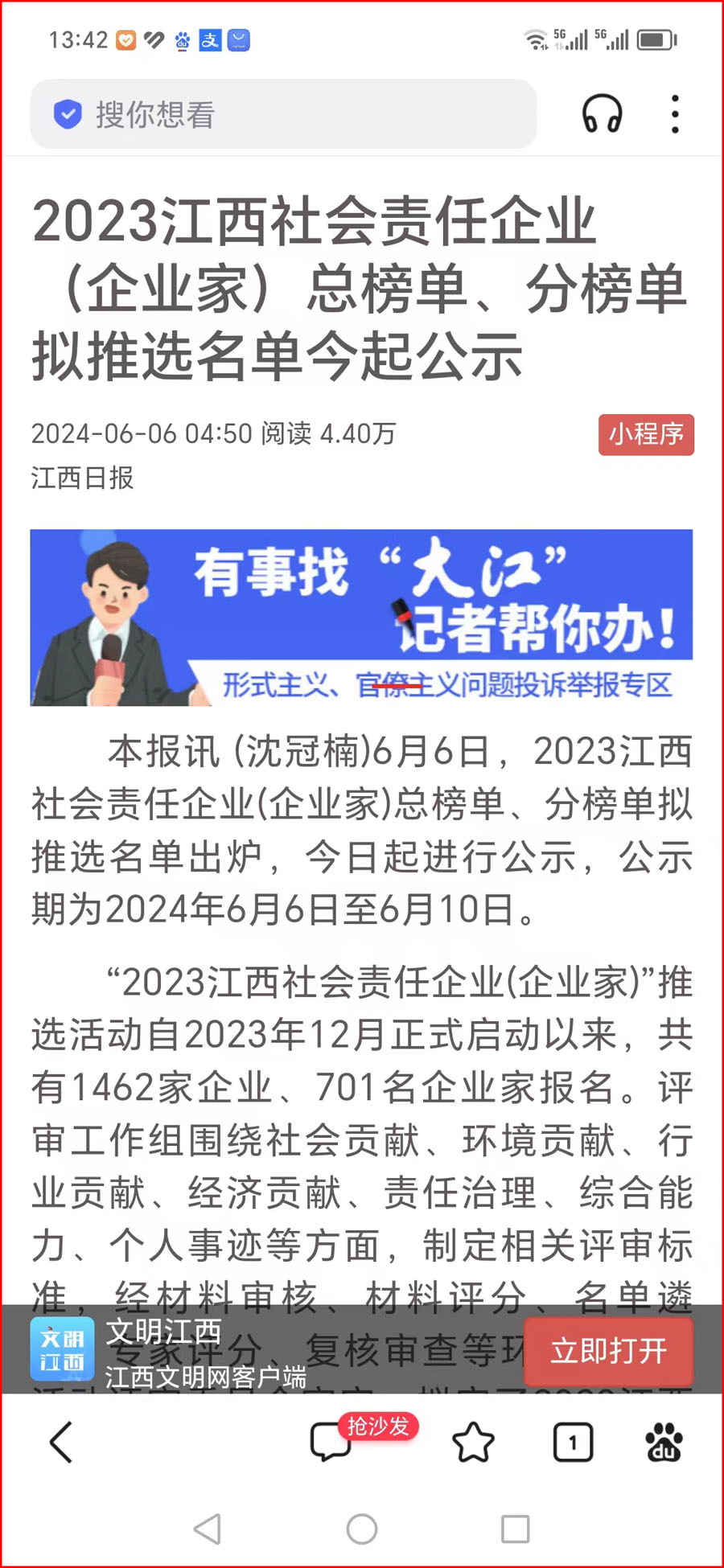The width and height of the screenshot is (724, 1568).
Task: Listen to article via headphone icon
Action: (602, 114)
